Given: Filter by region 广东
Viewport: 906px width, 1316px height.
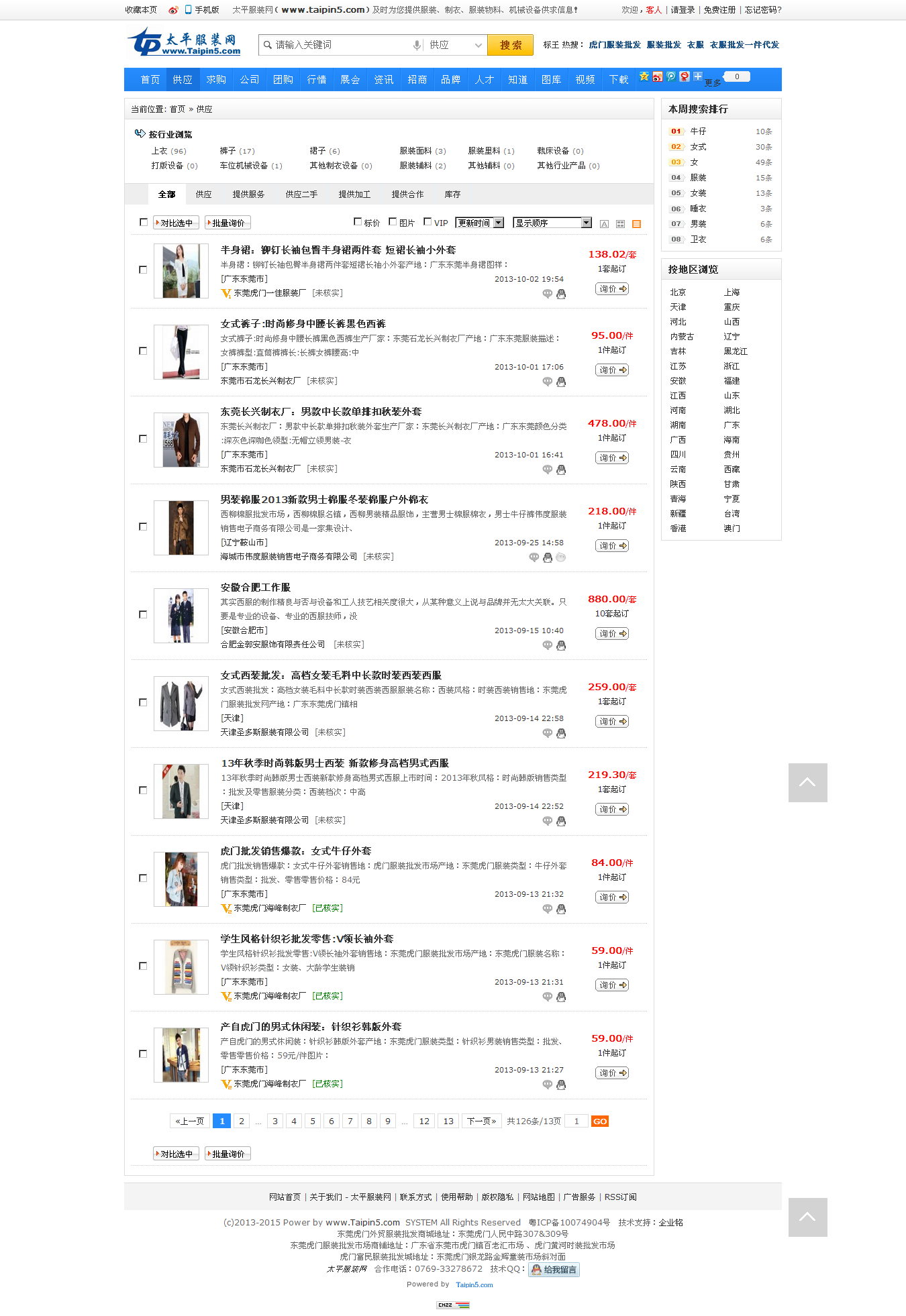Looking at the screenshot, I should click(732, 425).
